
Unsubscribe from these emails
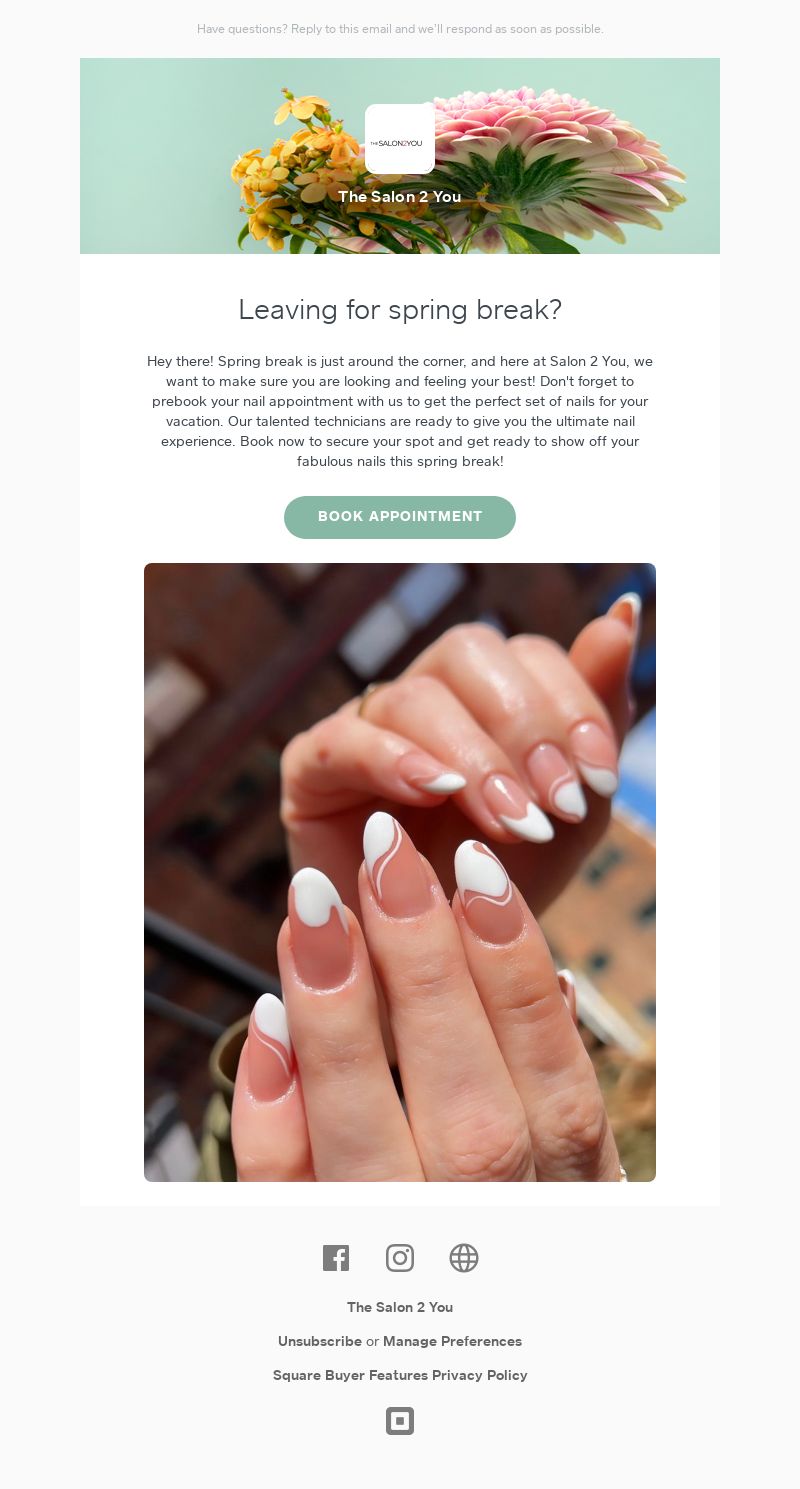click(319, 1341)
